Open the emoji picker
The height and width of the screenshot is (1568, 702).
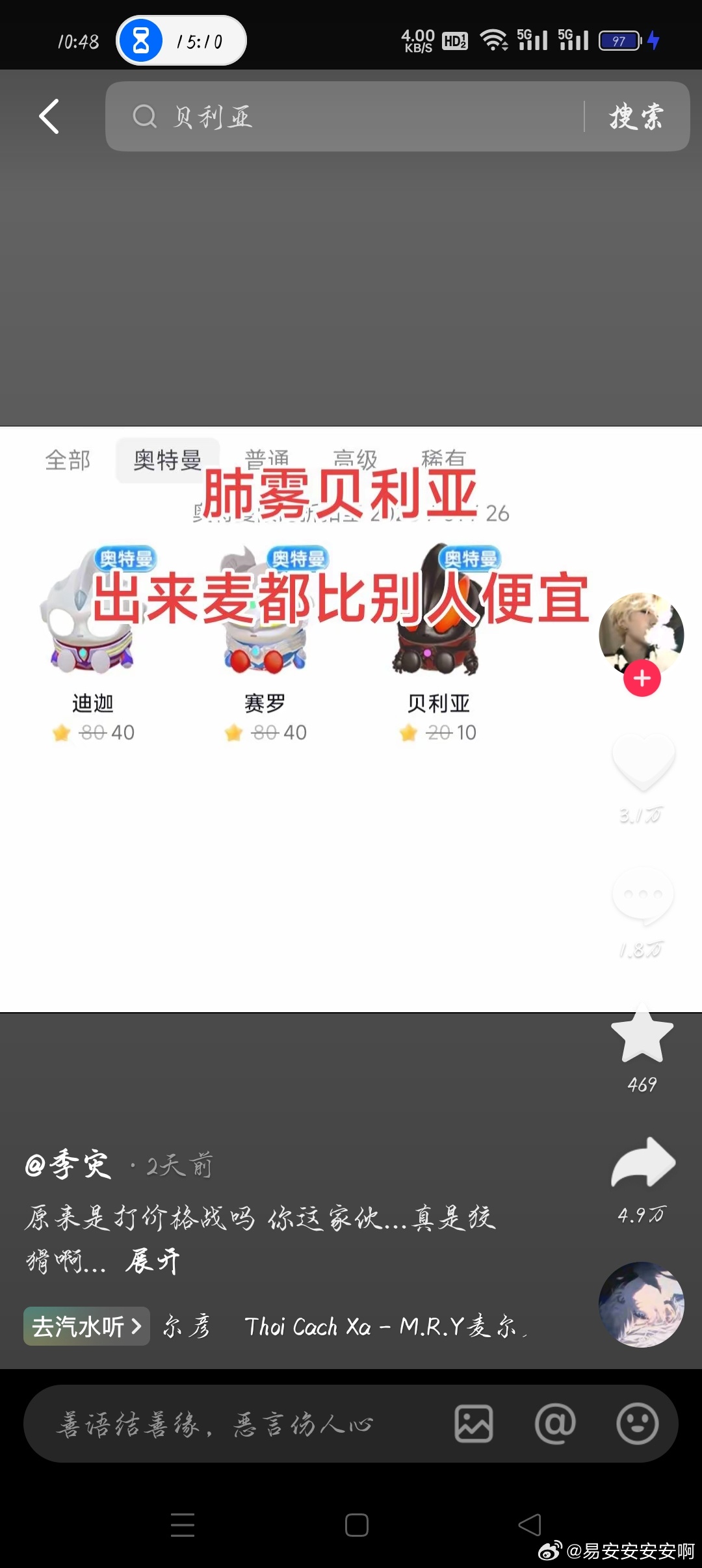(637, 1424)
